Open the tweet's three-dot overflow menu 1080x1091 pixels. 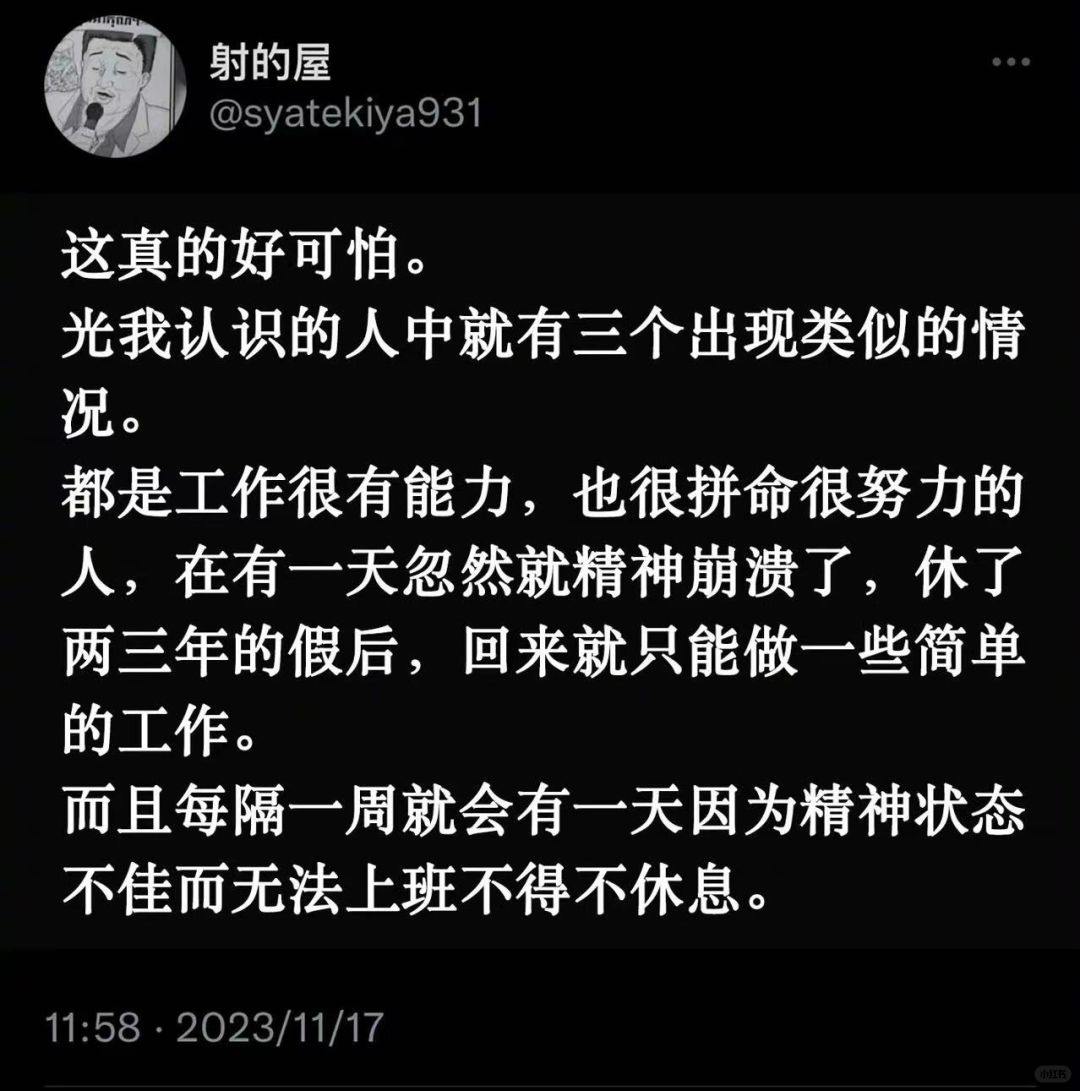(1010, 62)
